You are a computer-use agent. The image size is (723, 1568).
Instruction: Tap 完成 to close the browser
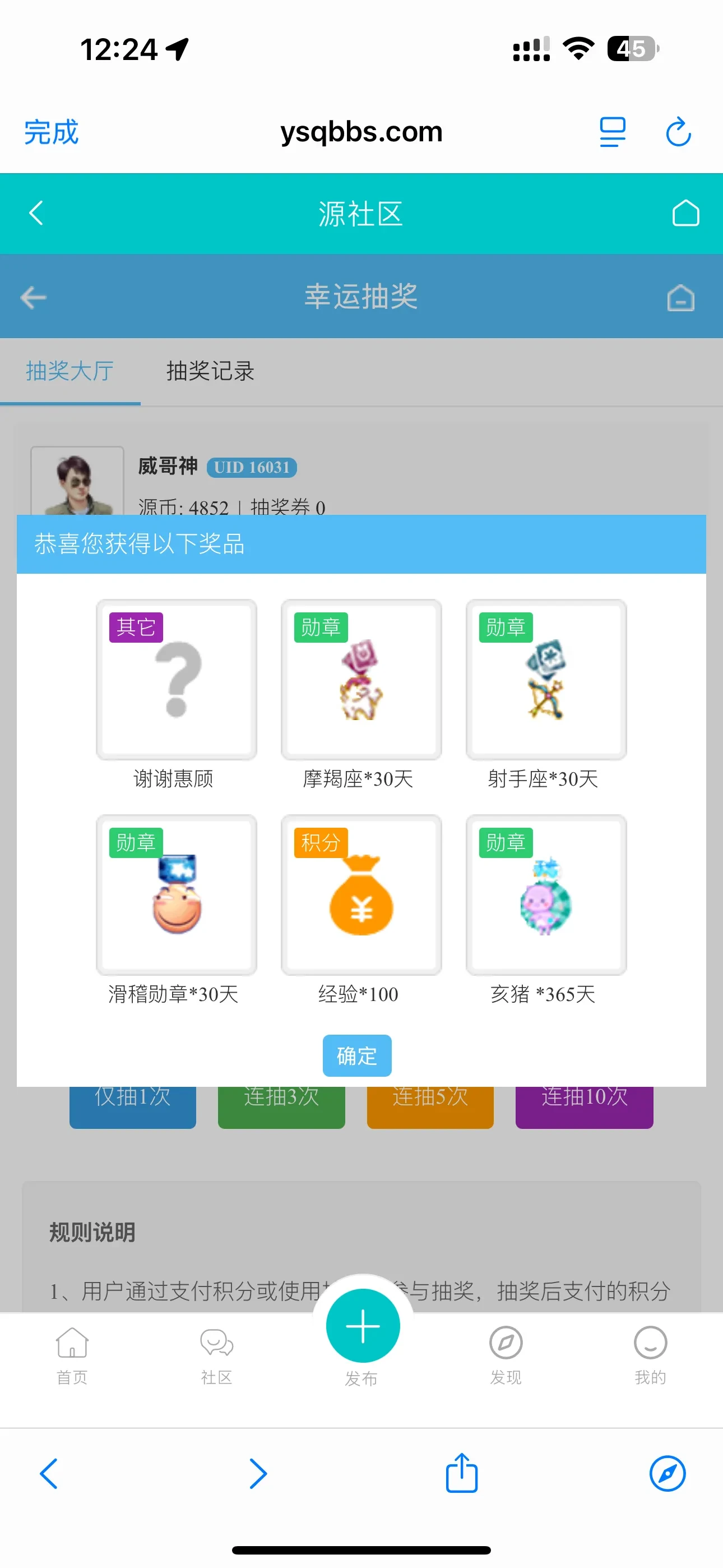click(x=51, y=132)
